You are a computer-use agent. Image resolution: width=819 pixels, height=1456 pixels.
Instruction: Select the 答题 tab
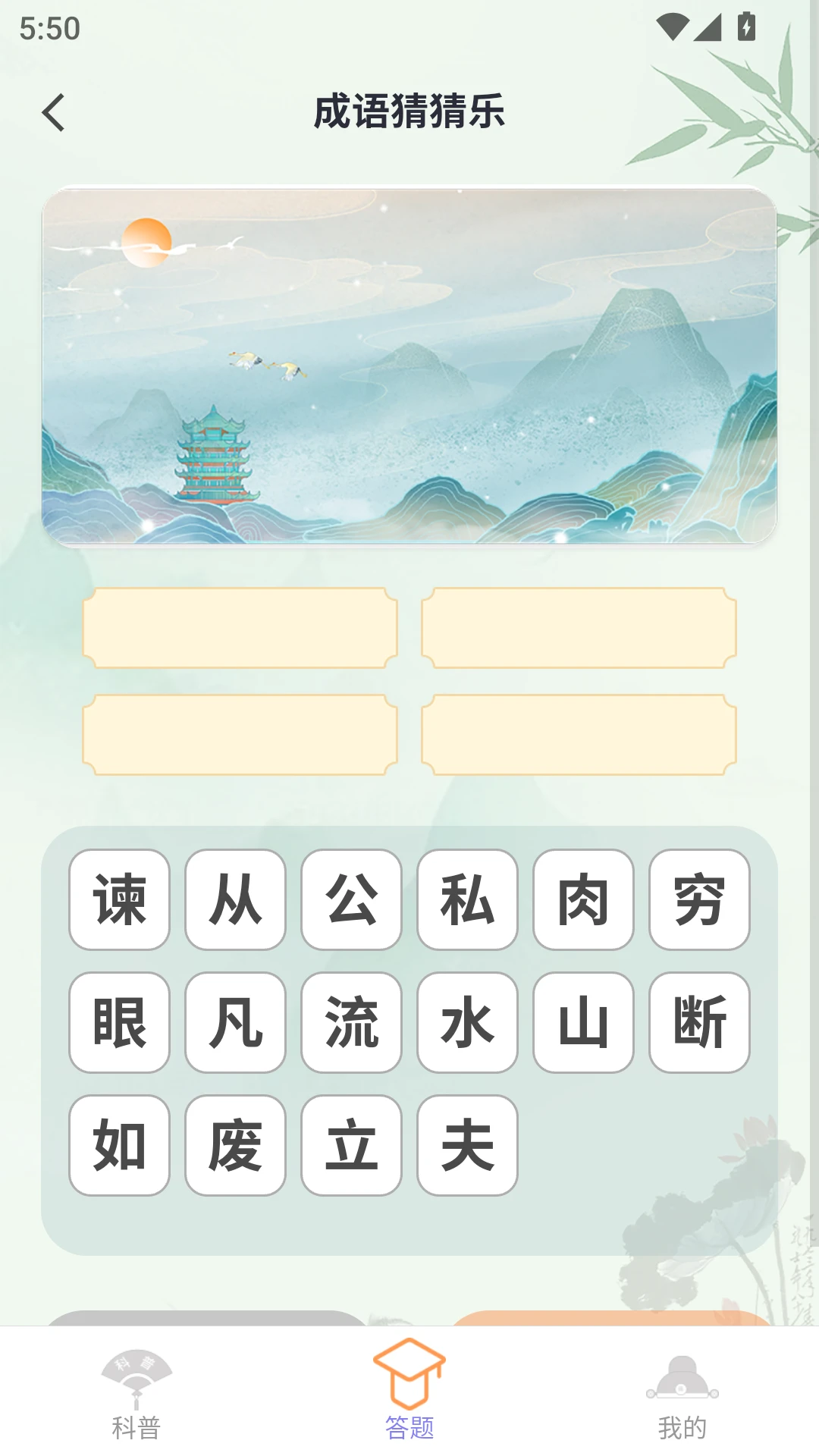point(409,1394)
